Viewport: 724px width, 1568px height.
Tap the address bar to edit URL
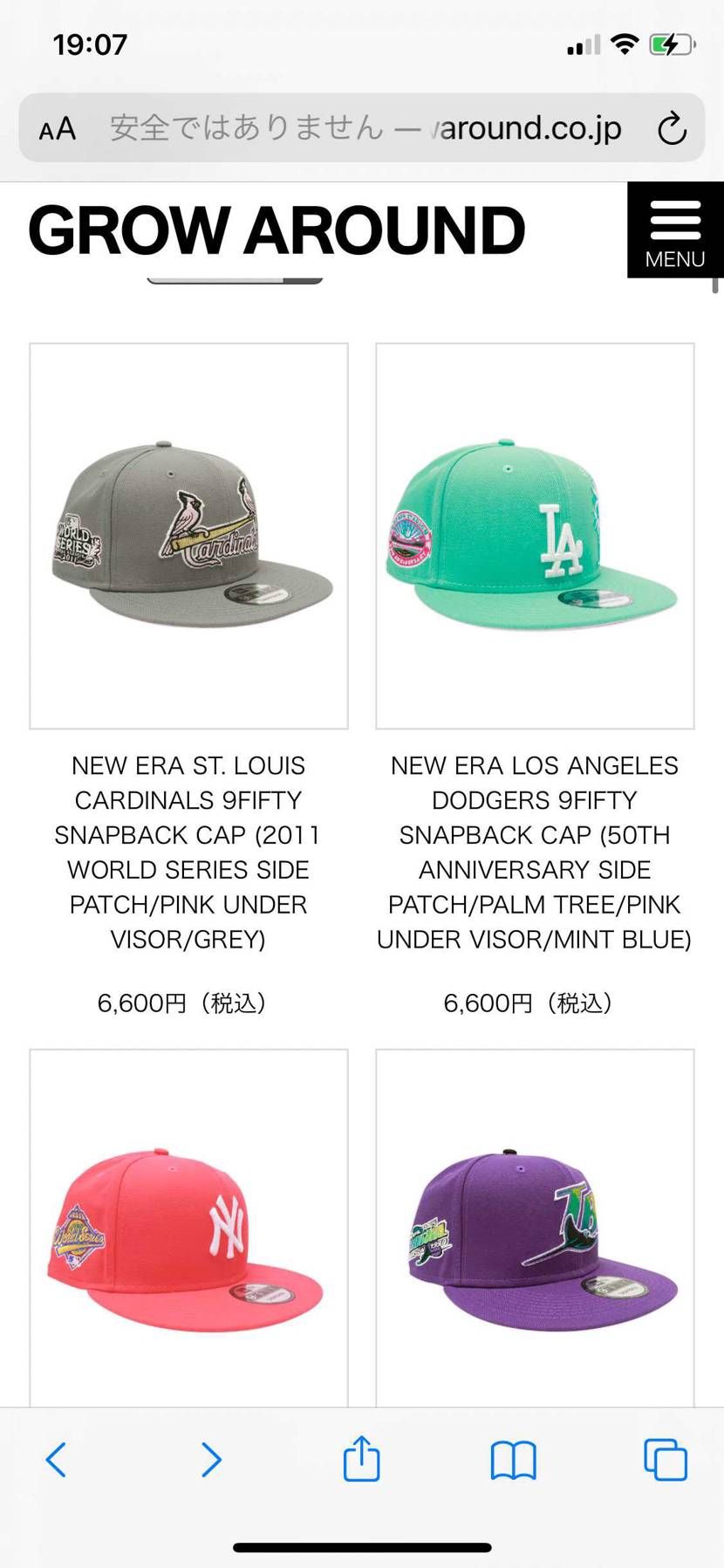pos(366,128)
